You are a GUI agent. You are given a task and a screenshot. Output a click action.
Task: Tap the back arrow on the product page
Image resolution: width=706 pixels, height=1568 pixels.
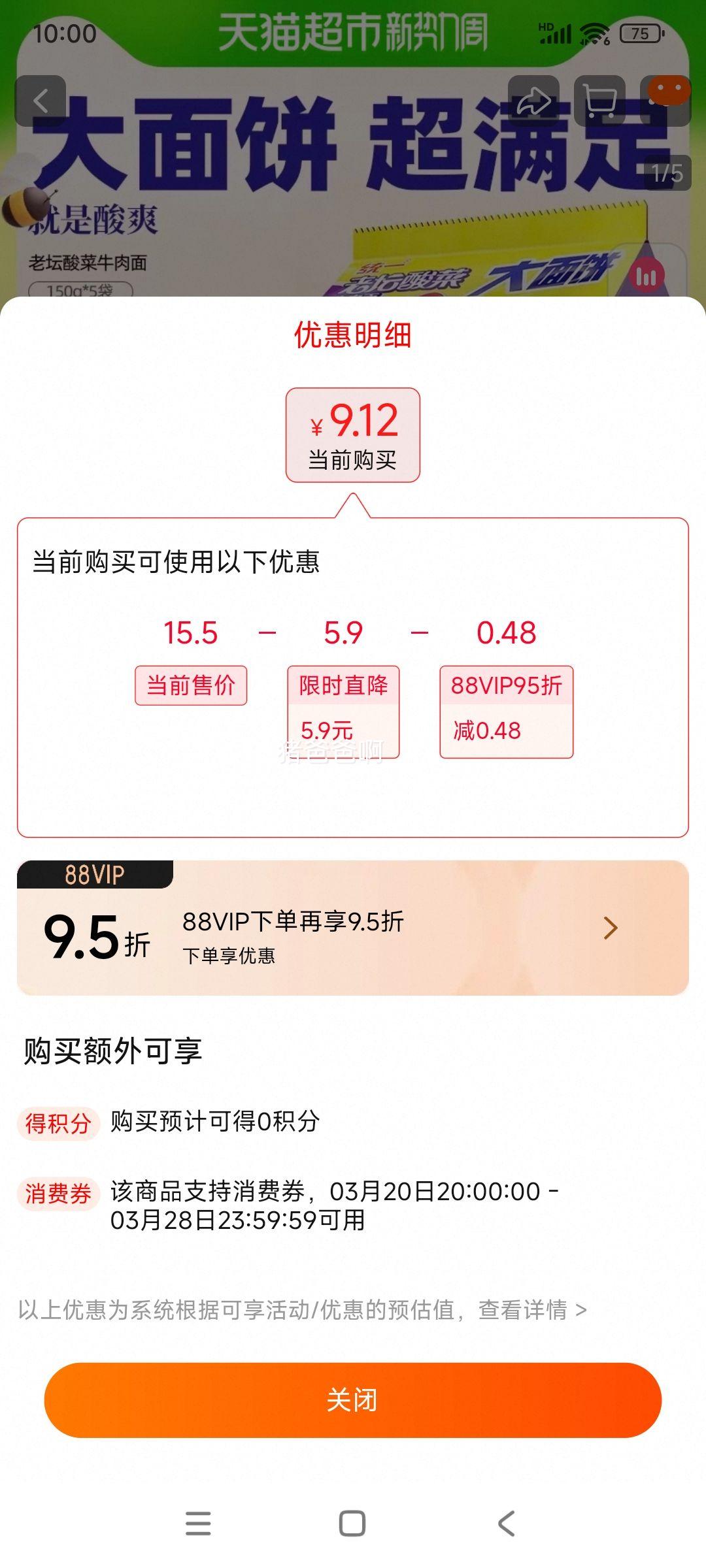point(41,99)
